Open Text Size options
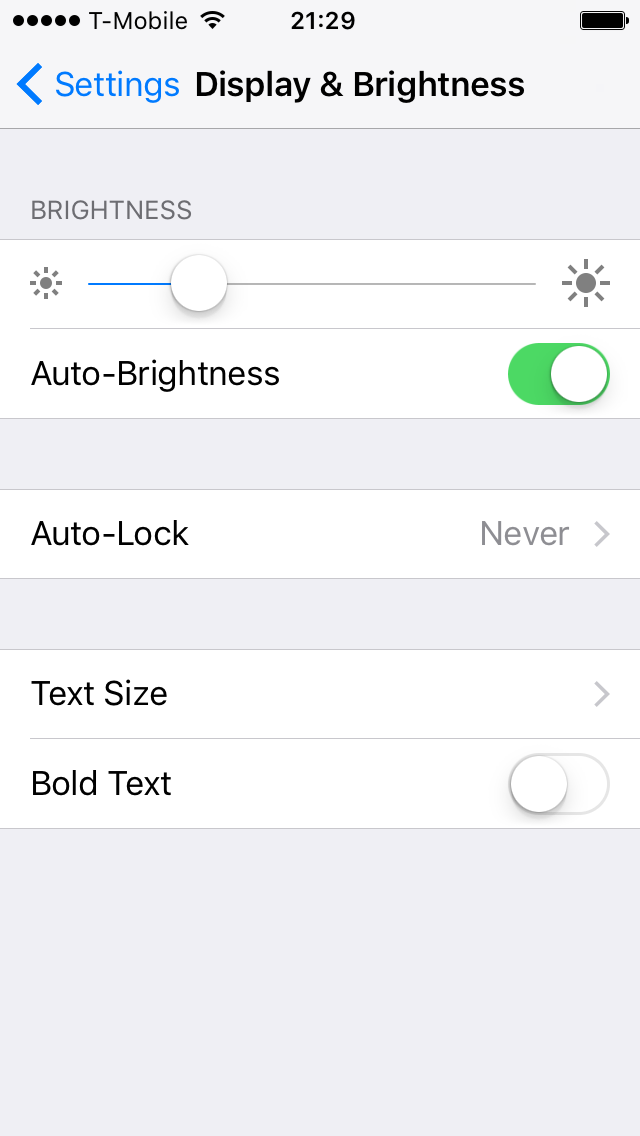 tap(320, 694)
